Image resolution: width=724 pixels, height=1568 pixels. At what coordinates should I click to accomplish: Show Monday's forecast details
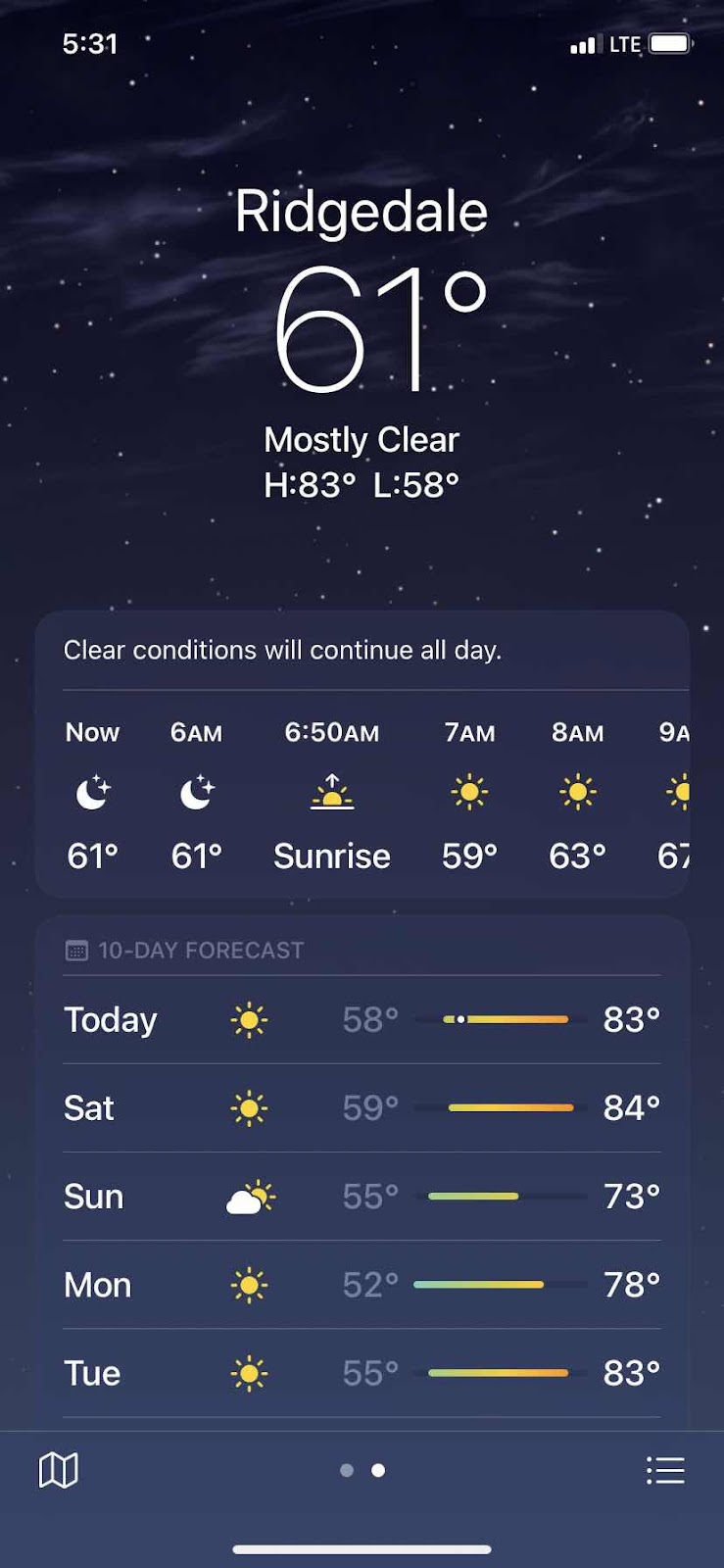[362, 1285]
